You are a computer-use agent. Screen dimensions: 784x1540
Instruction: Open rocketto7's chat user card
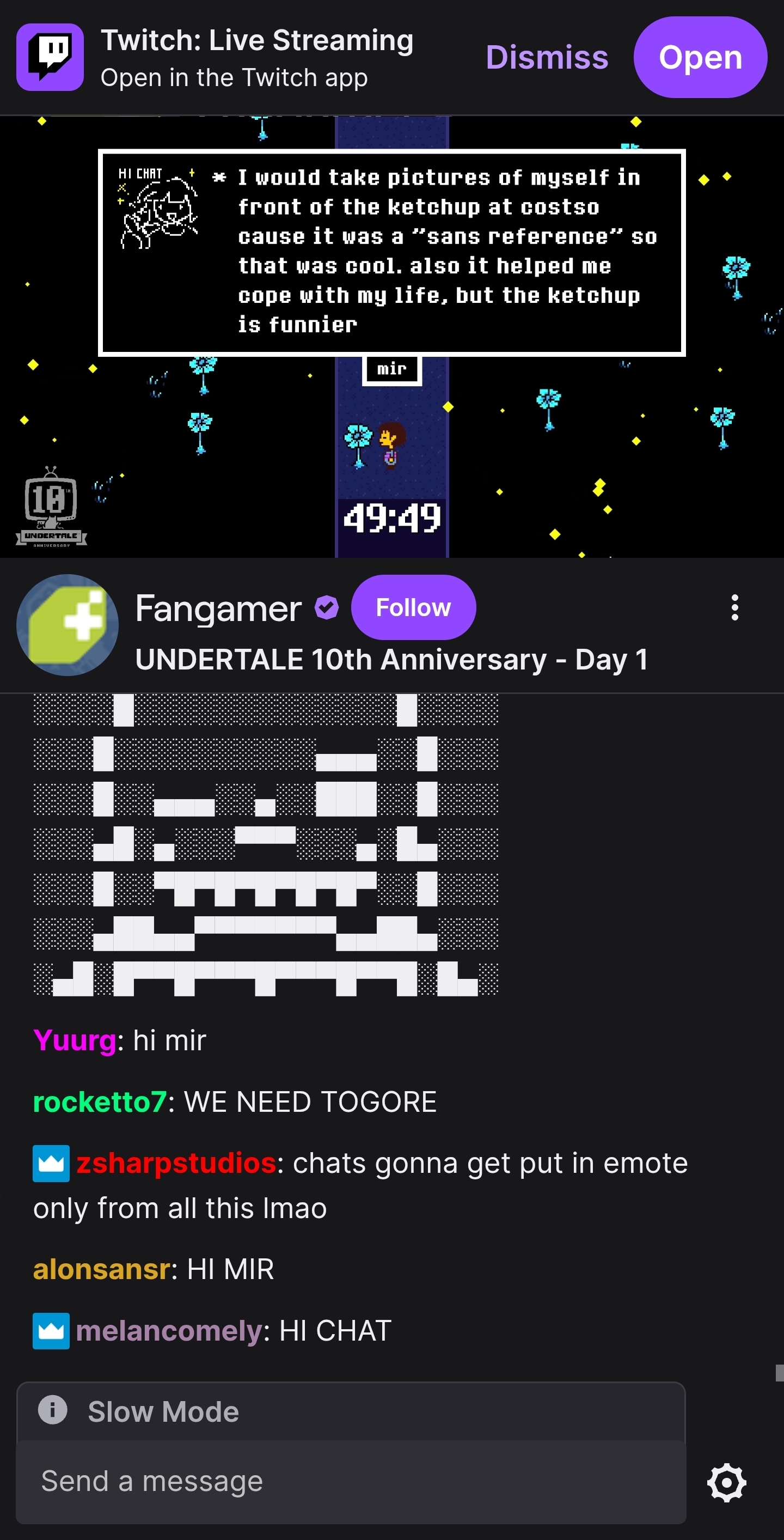100,1101
